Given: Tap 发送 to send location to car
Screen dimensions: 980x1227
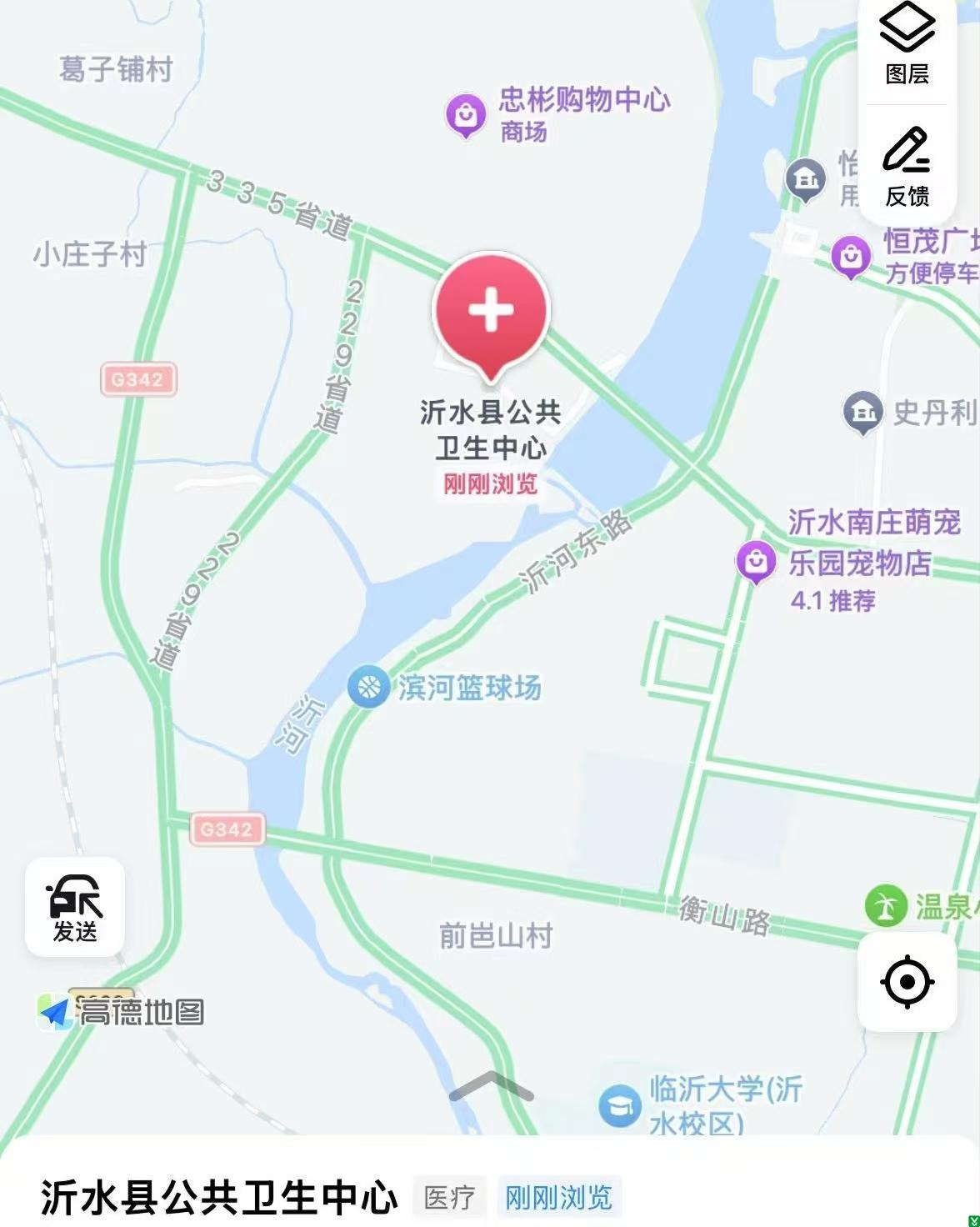Looking at the screenshot, I should point(75,907).
